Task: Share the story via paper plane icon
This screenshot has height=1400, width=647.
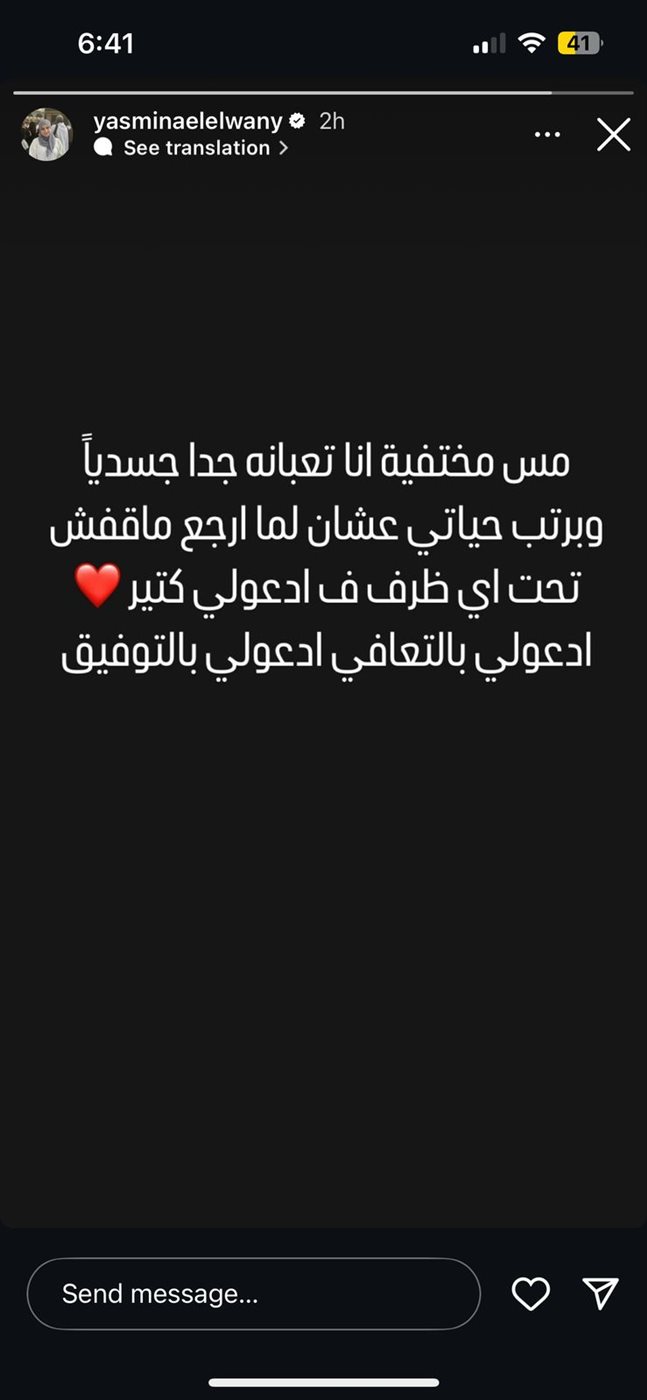Action: pyautogui.click(x=601, y=1294)
